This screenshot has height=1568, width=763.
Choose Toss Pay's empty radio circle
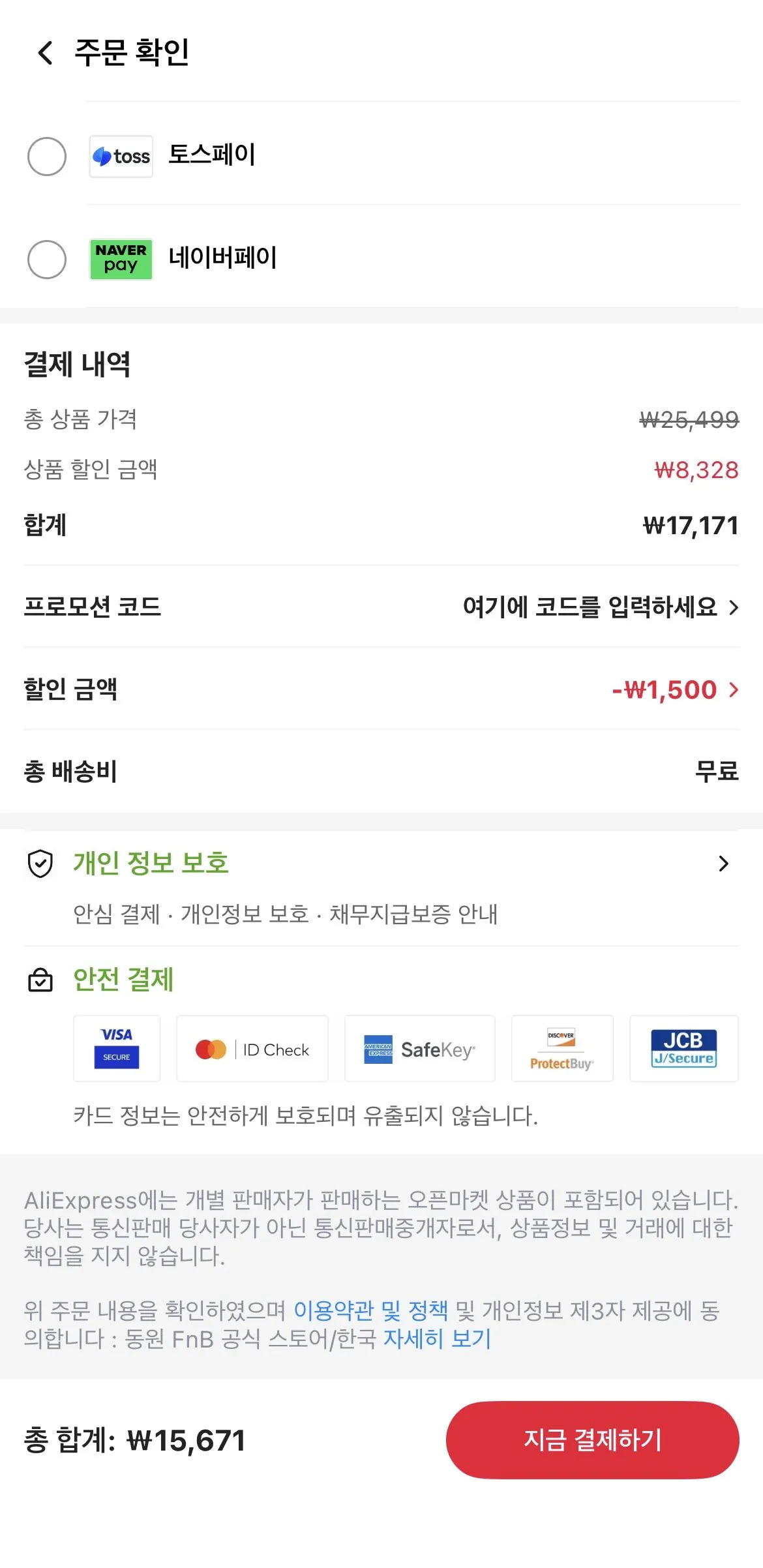click(47, 156)
